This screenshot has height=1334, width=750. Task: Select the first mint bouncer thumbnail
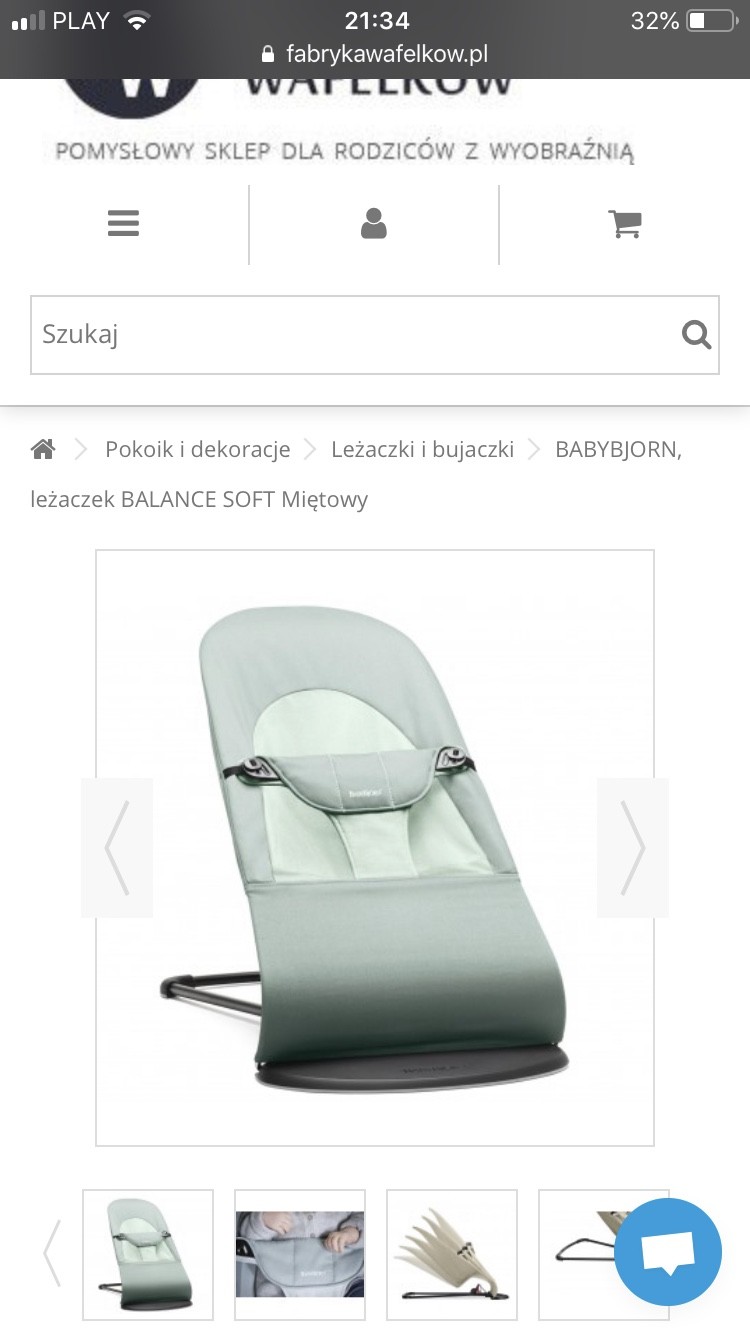(x=148, y=1254)
